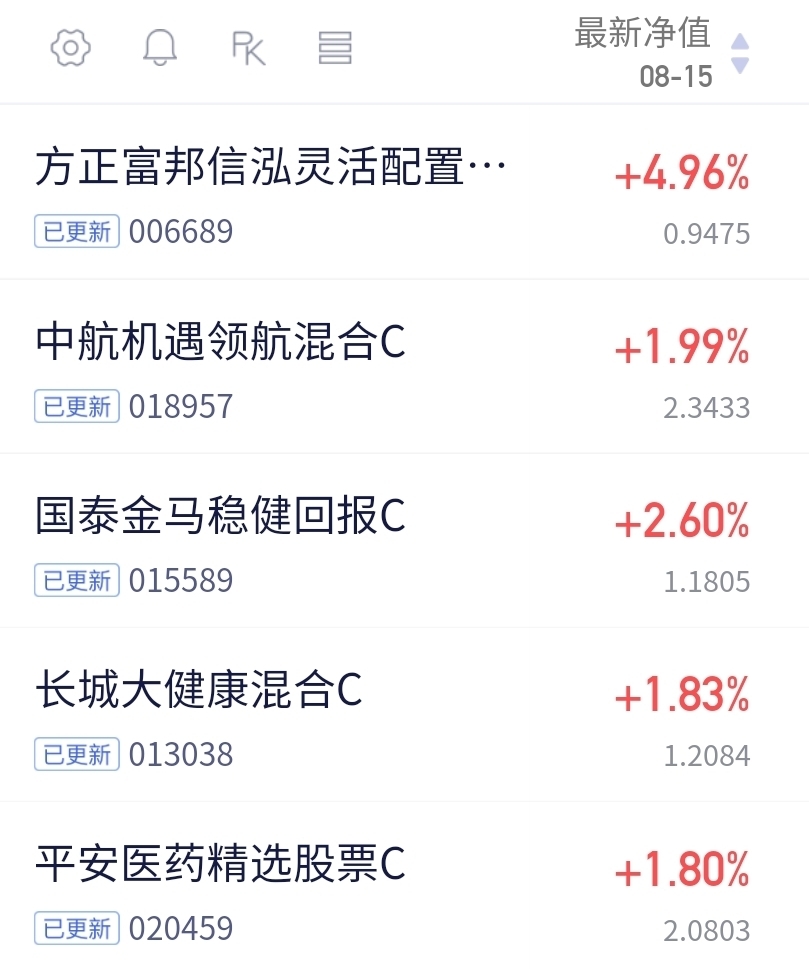This screenshot has height=969, width=809.
Task: Sort funds by 最新净值 column
Action: click(x=662, y=52)
